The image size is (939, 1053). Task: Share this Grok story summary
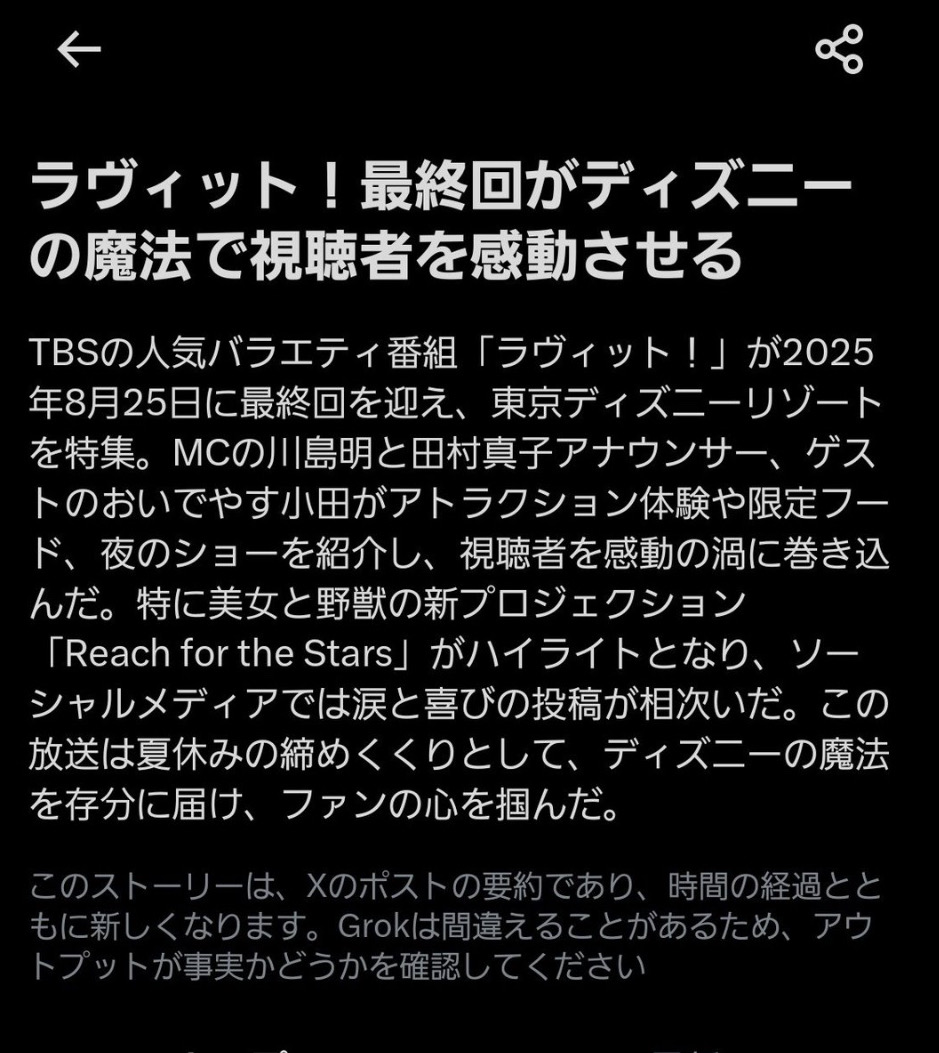[839, 49]
